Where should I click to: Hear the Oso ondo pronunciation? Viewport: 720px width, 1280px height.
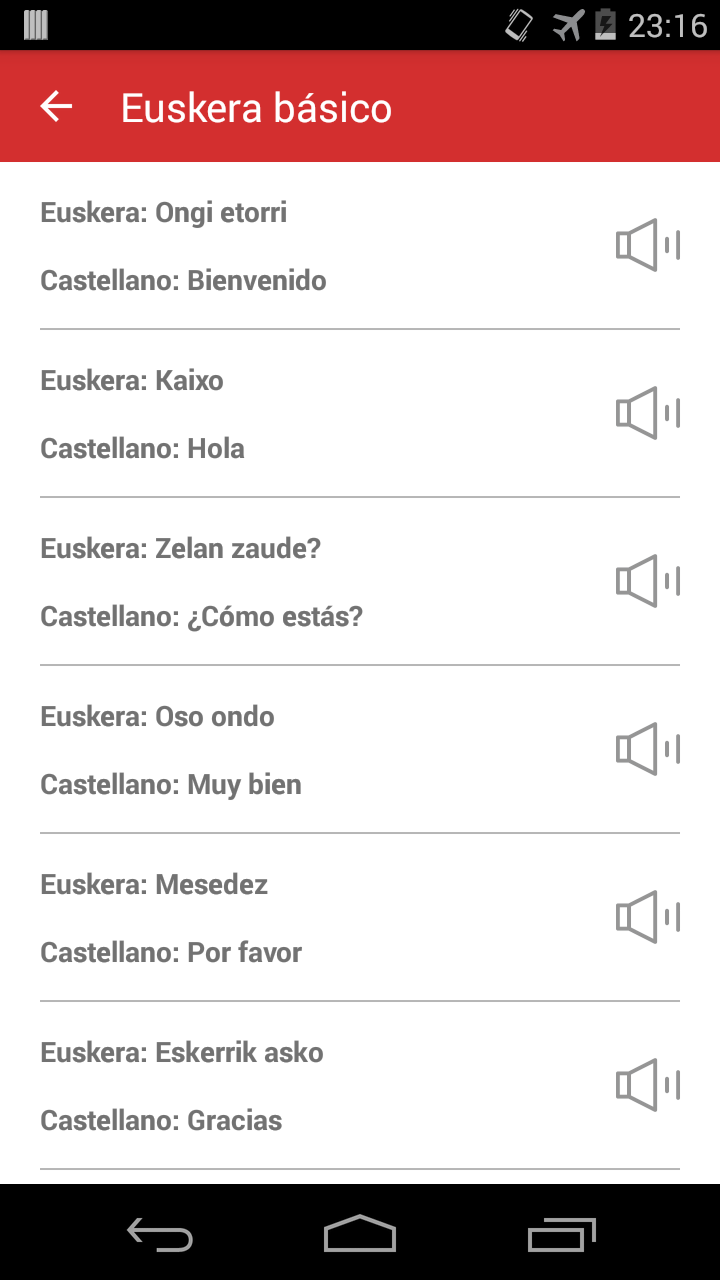point(647,749)
